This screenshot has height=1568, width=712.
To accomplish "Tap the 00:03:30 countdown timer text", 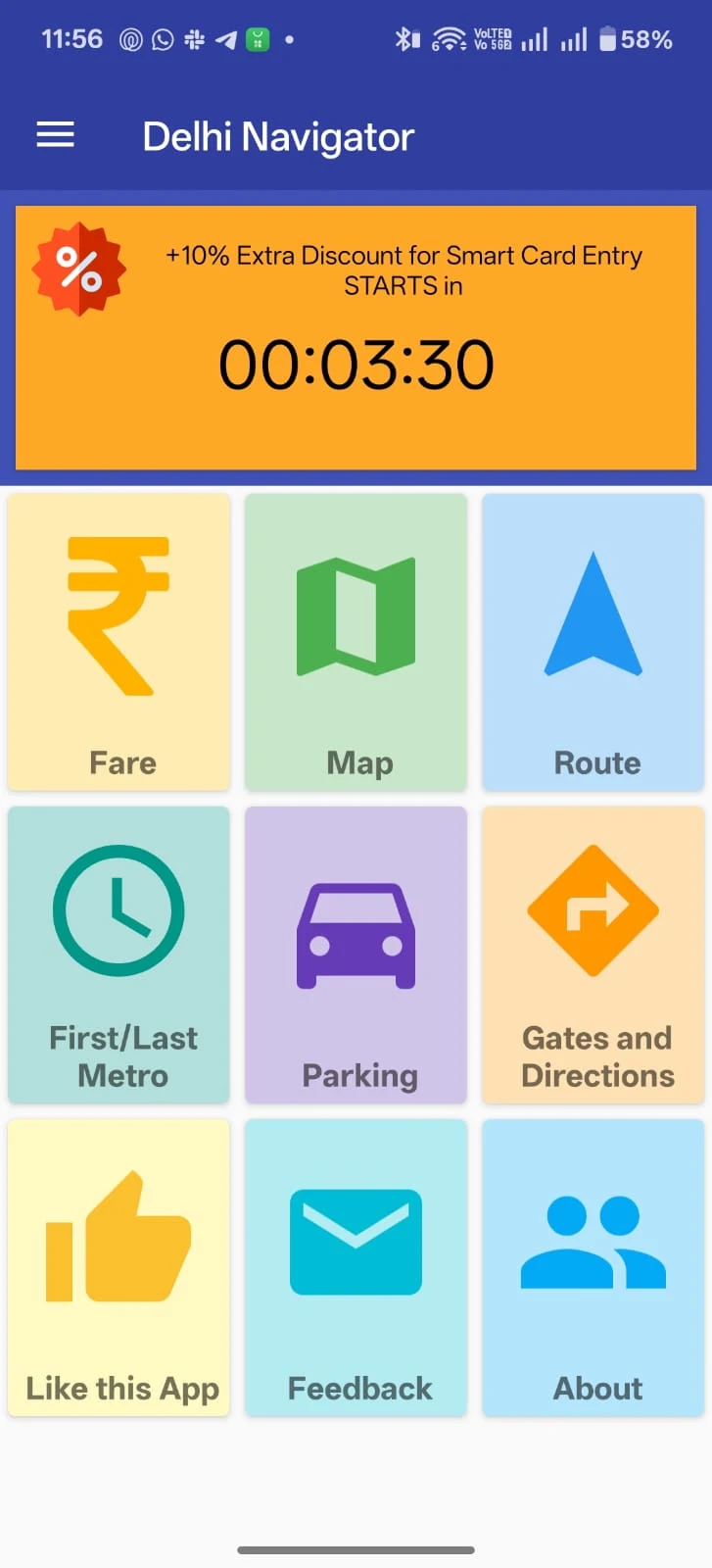I will click(x=356, y=365).
